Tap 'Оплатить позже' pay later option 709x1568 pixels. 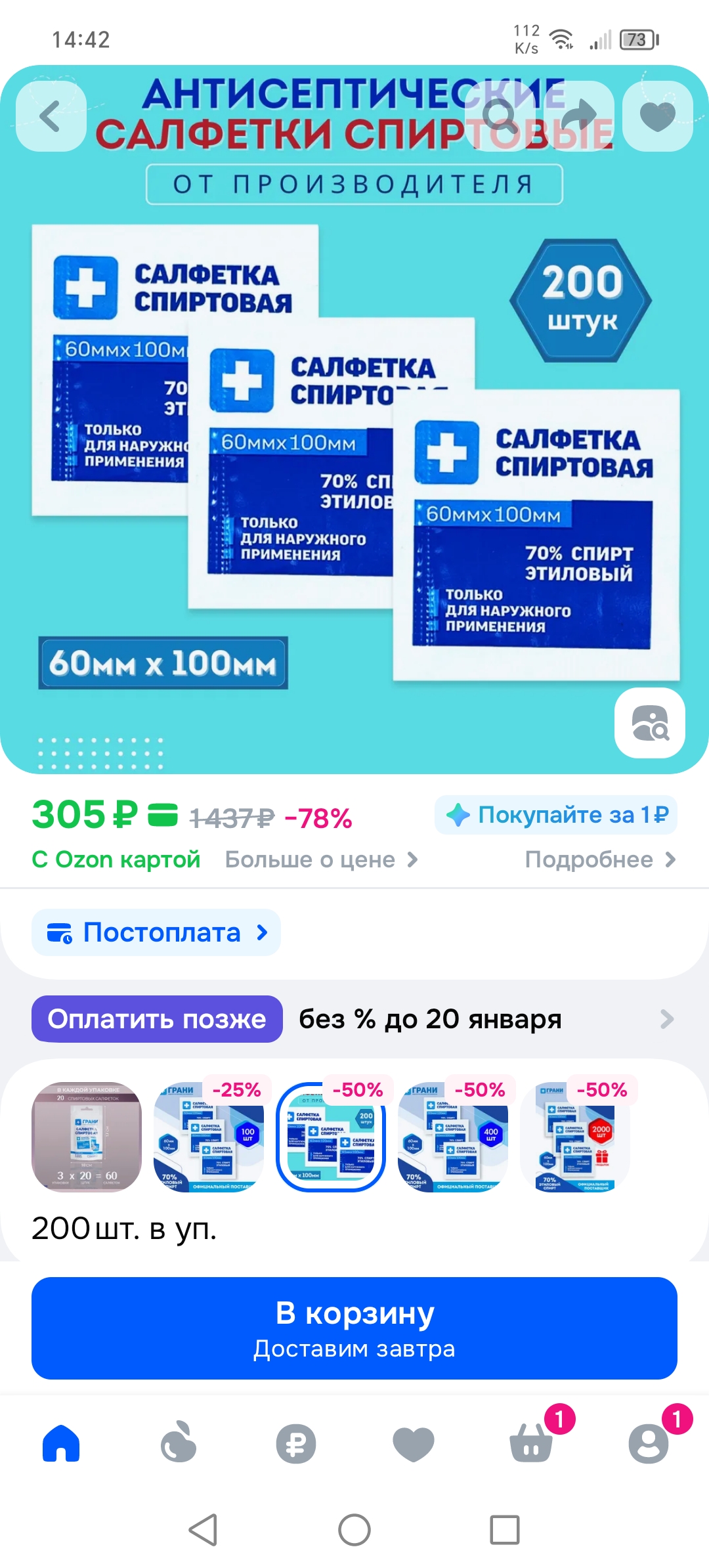pos(157,1019)
